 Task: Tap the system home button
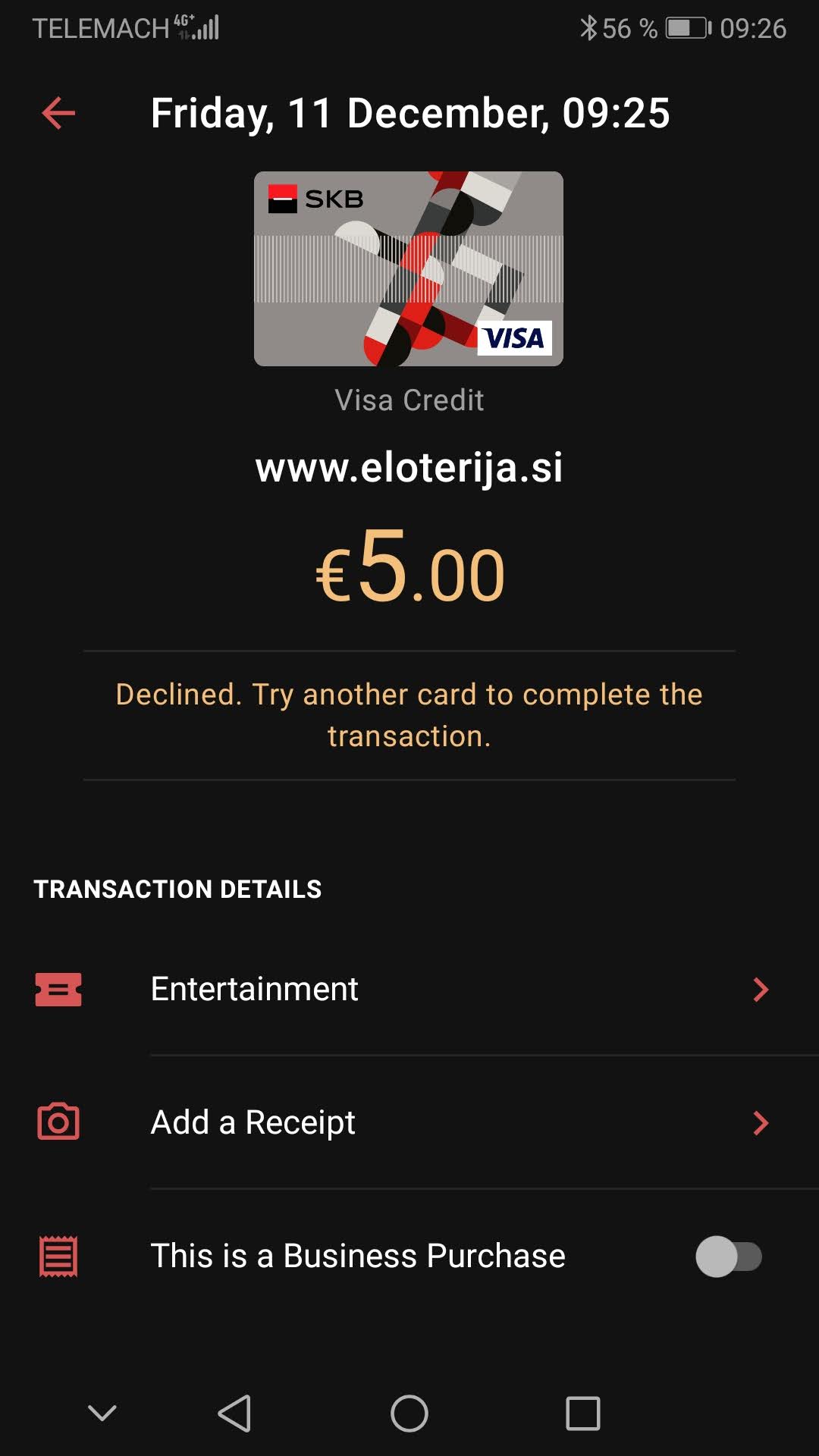pos(409,1414)
